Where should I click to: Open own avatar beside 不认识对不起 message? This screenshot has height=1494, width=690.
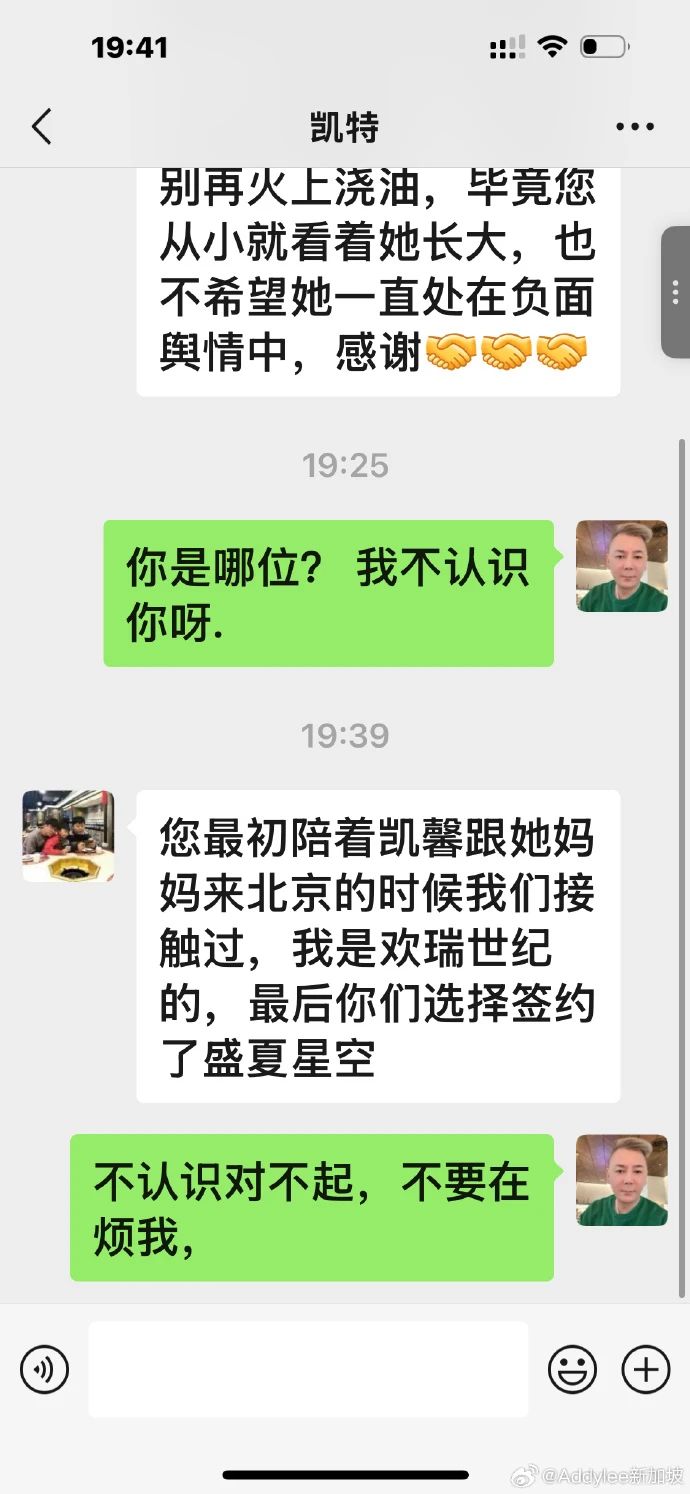pyautogui.click(x=621, y=1180)
